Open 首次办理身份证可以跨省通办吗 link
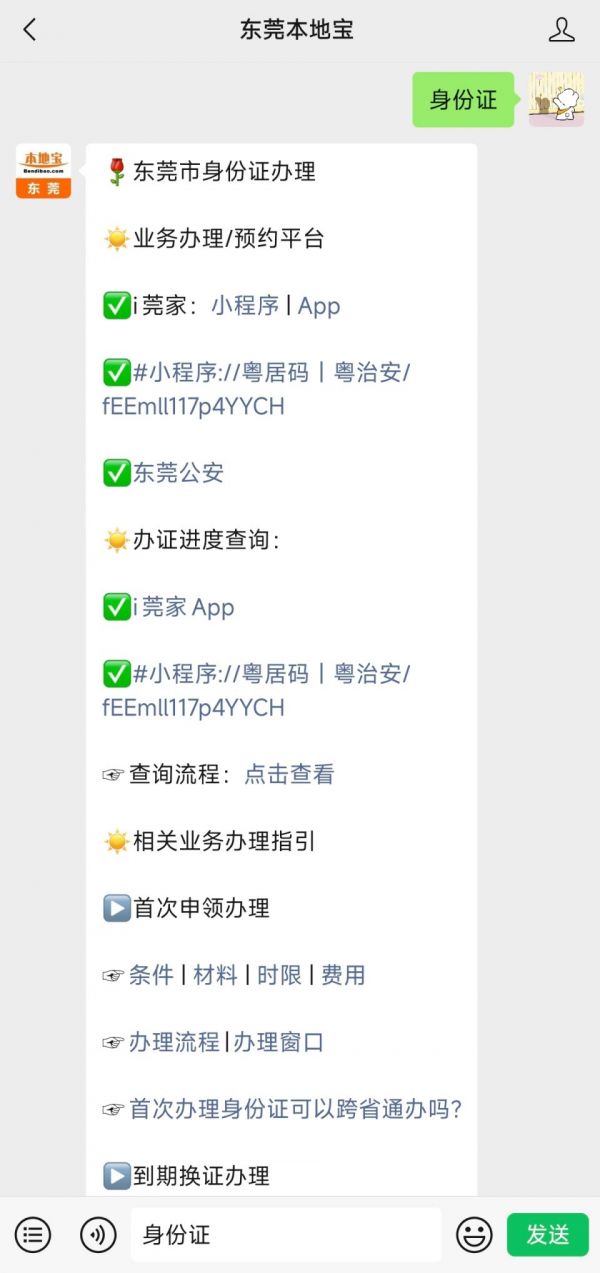 pyautogui.click(x=296, y=1109)
